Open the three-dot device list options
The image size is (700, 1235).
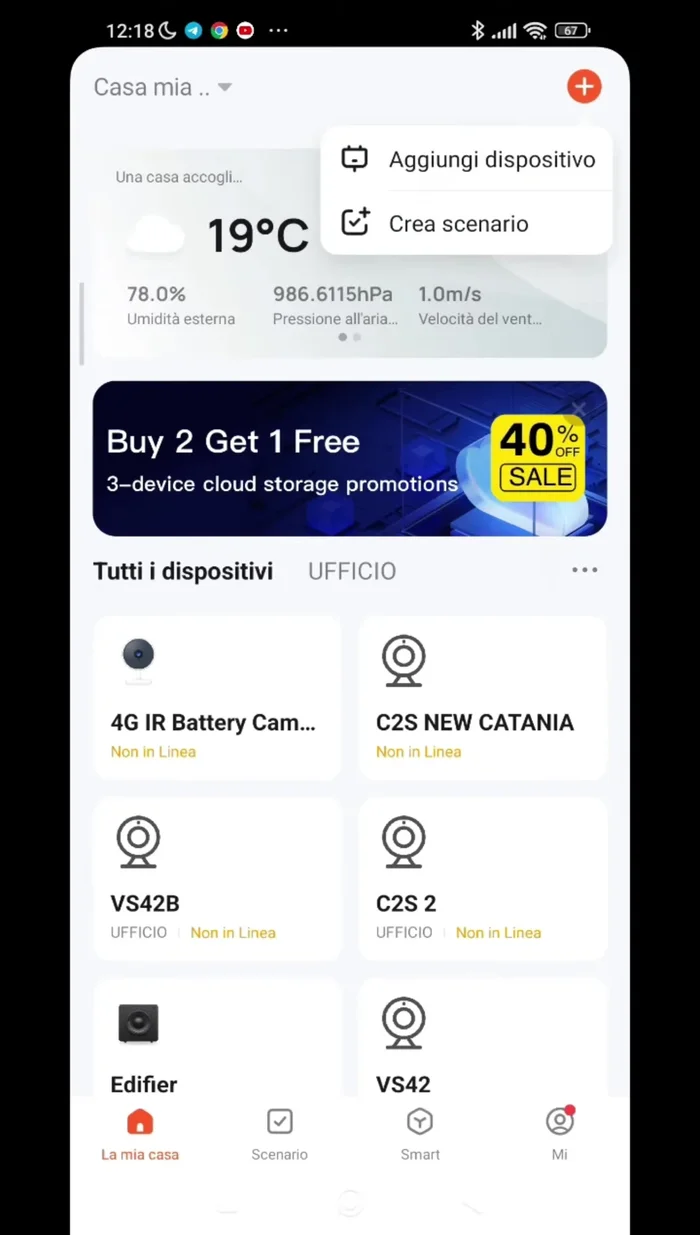(584, 570)
